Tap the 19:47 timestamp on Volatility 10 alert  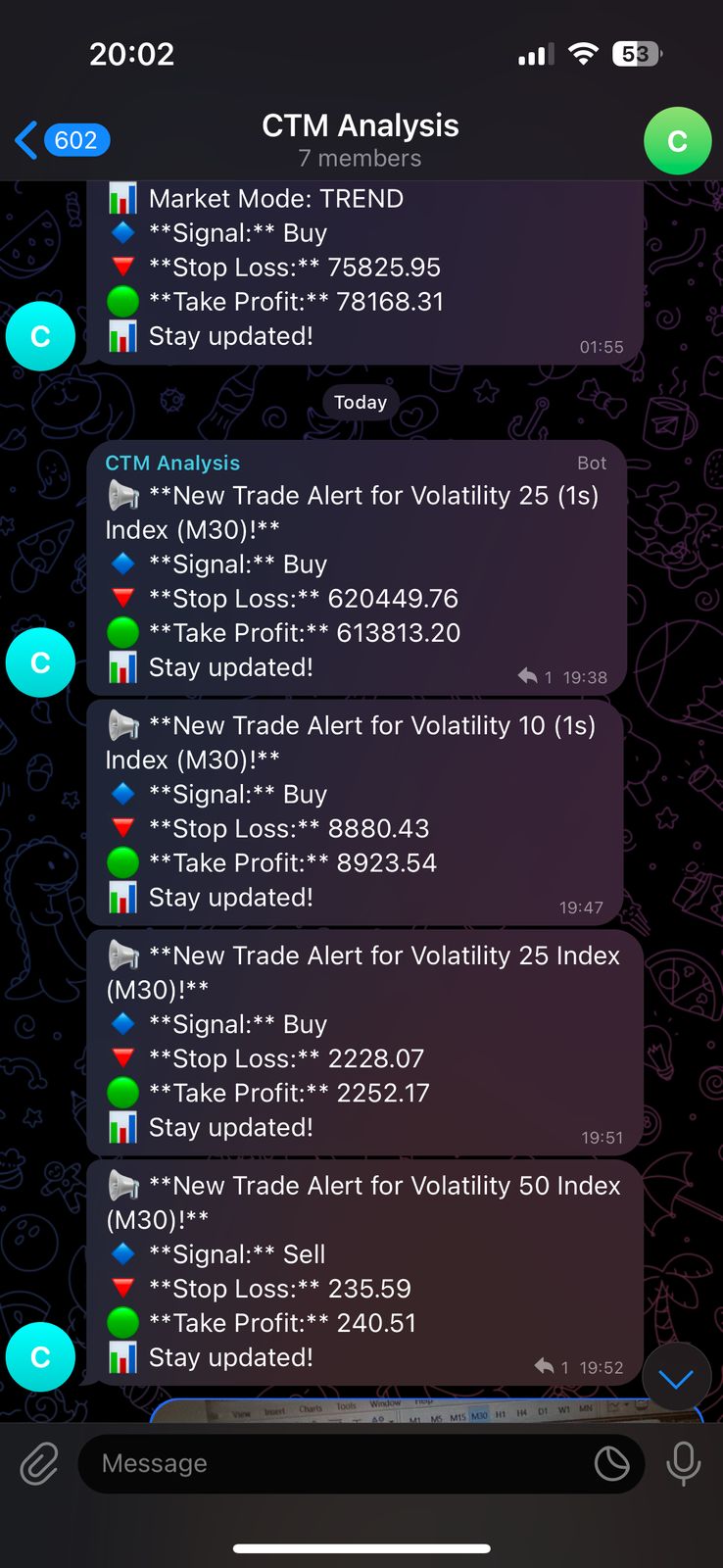coord(581,907)
